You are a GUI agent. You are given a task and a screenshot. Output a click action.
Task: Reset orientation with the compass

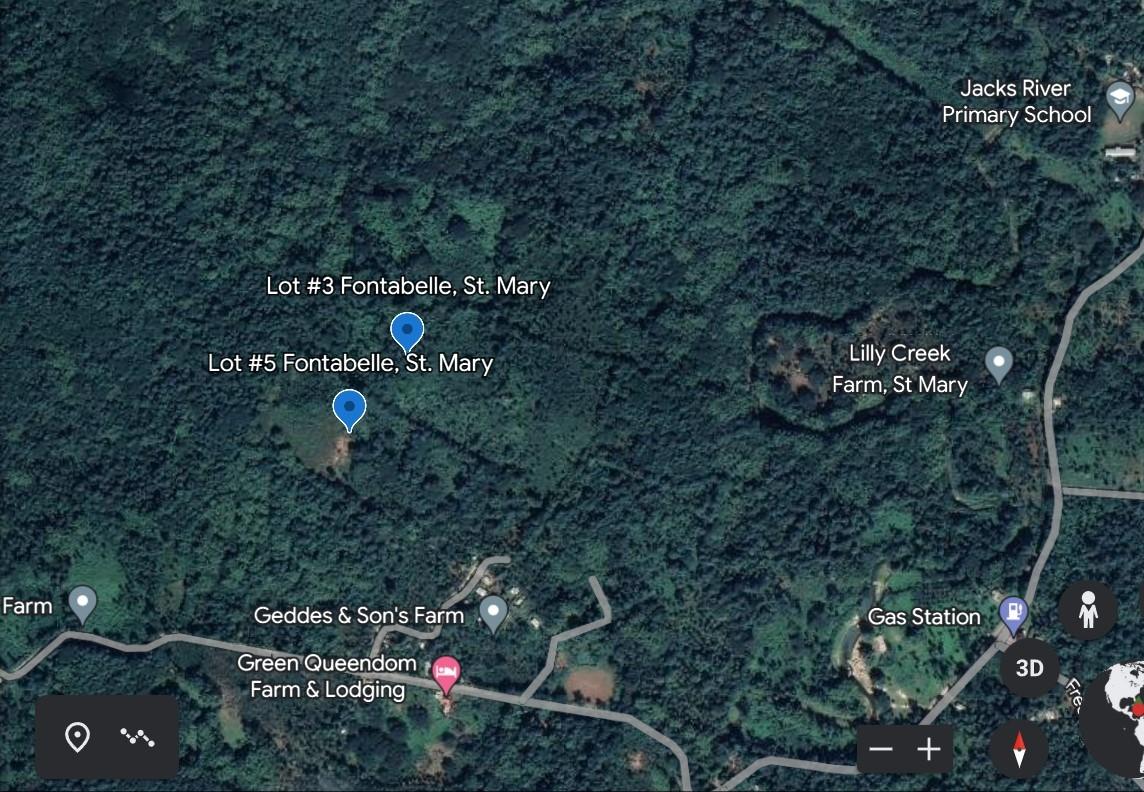pyautogui.click(x=1018, y=748)
